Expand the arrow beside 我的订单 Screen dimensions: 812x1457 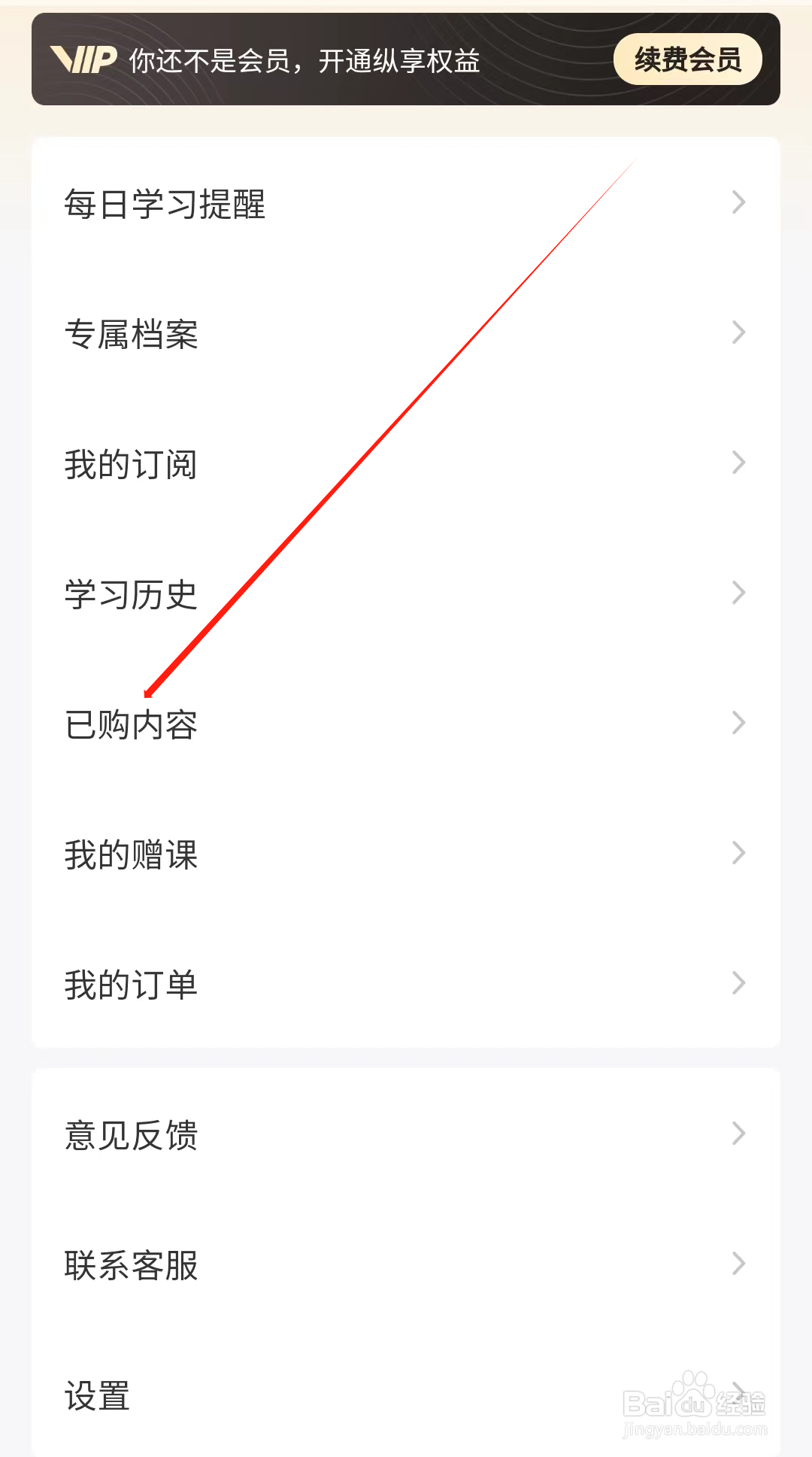tap(738, 982)
